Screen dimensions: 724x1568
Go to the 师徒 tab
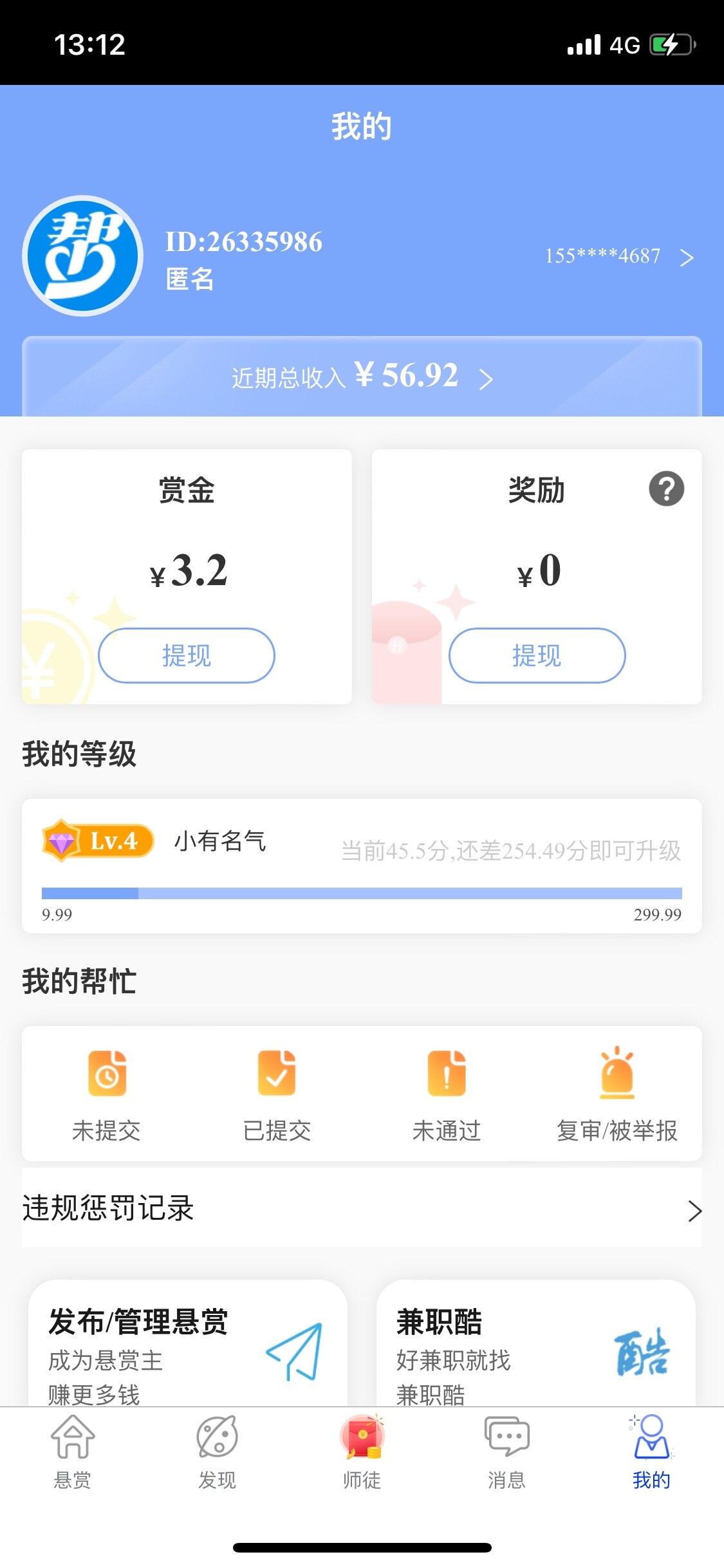tap(362, 1452)
